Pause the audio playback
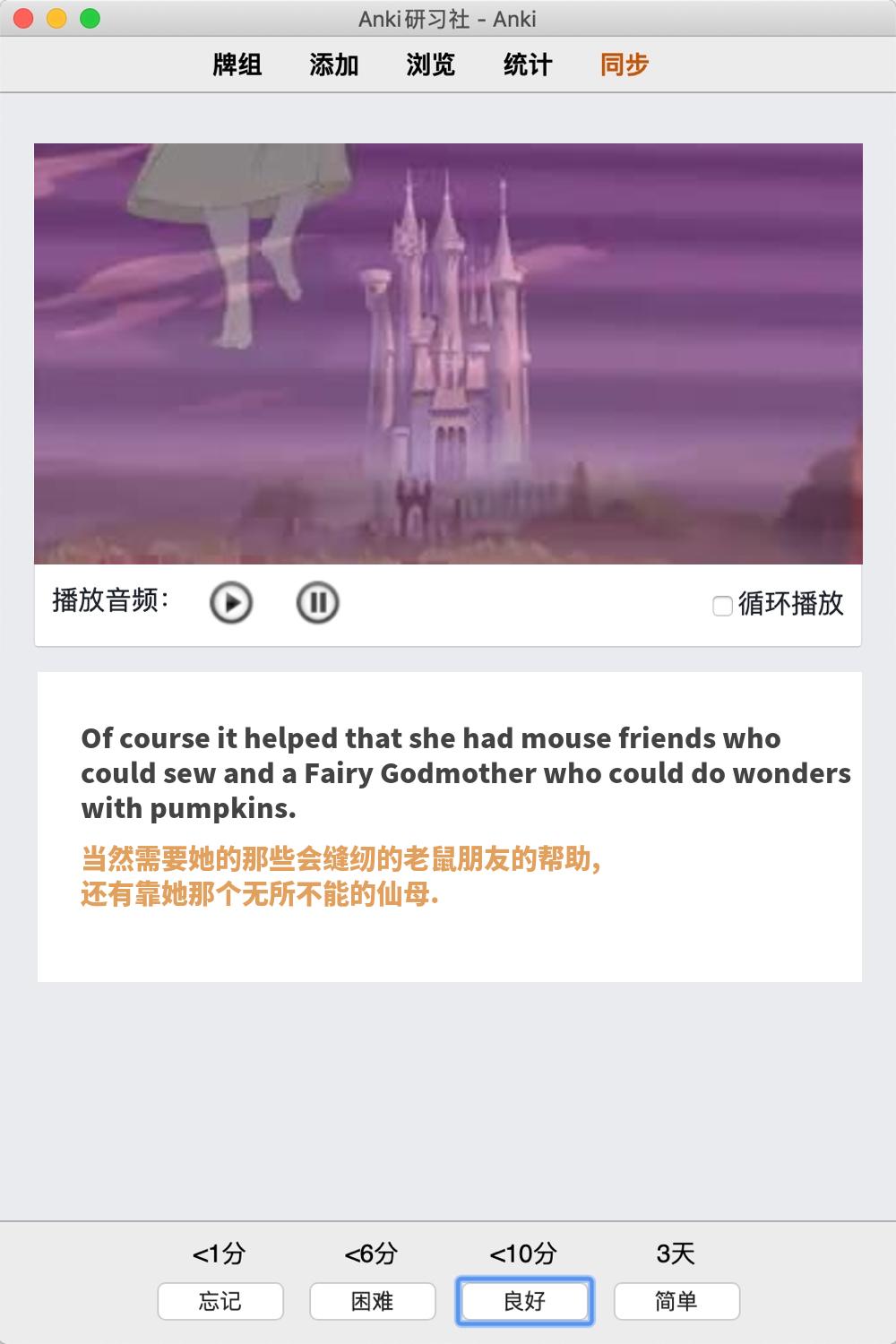Image resolution: width=896 pixels, height=1344 pixels. click(317, 603)
